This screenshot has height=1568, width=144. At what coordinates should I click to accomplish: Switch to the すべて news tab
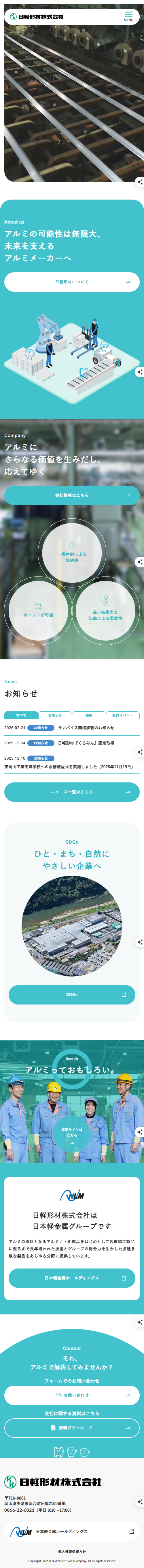click(21, 715)
